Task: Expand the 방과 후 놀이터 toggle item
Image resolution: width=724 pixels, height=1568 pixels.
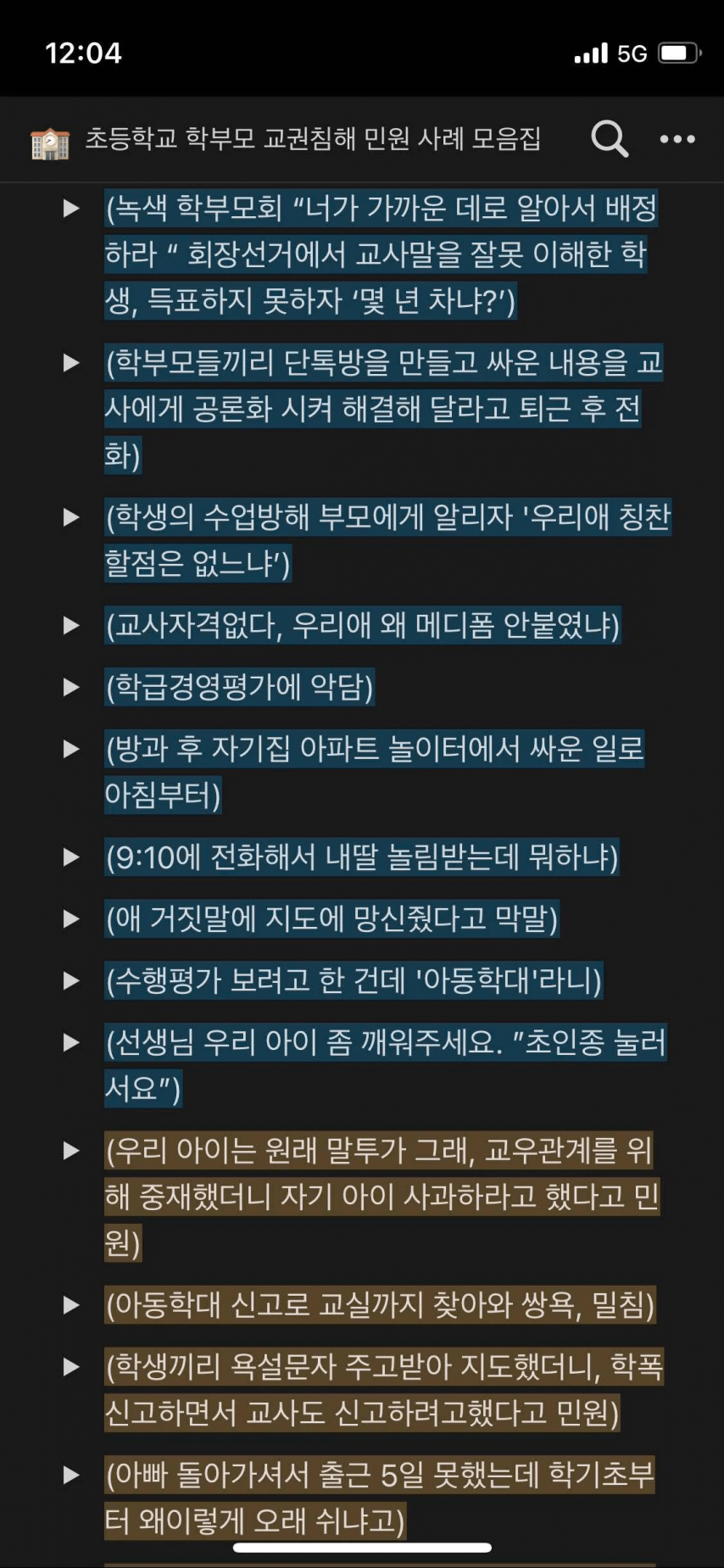Action: 72,749
